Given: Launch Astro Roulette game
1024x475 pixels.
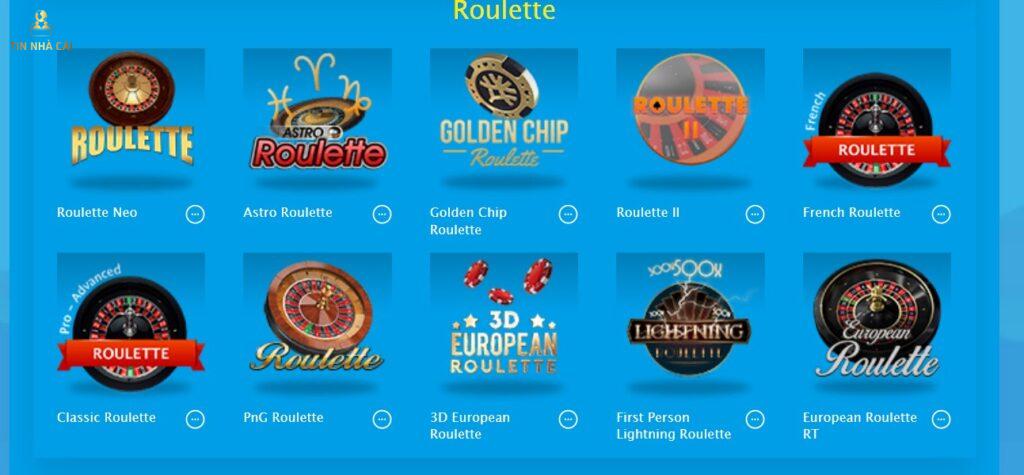Looking at the screenshot, I should 317,120.
